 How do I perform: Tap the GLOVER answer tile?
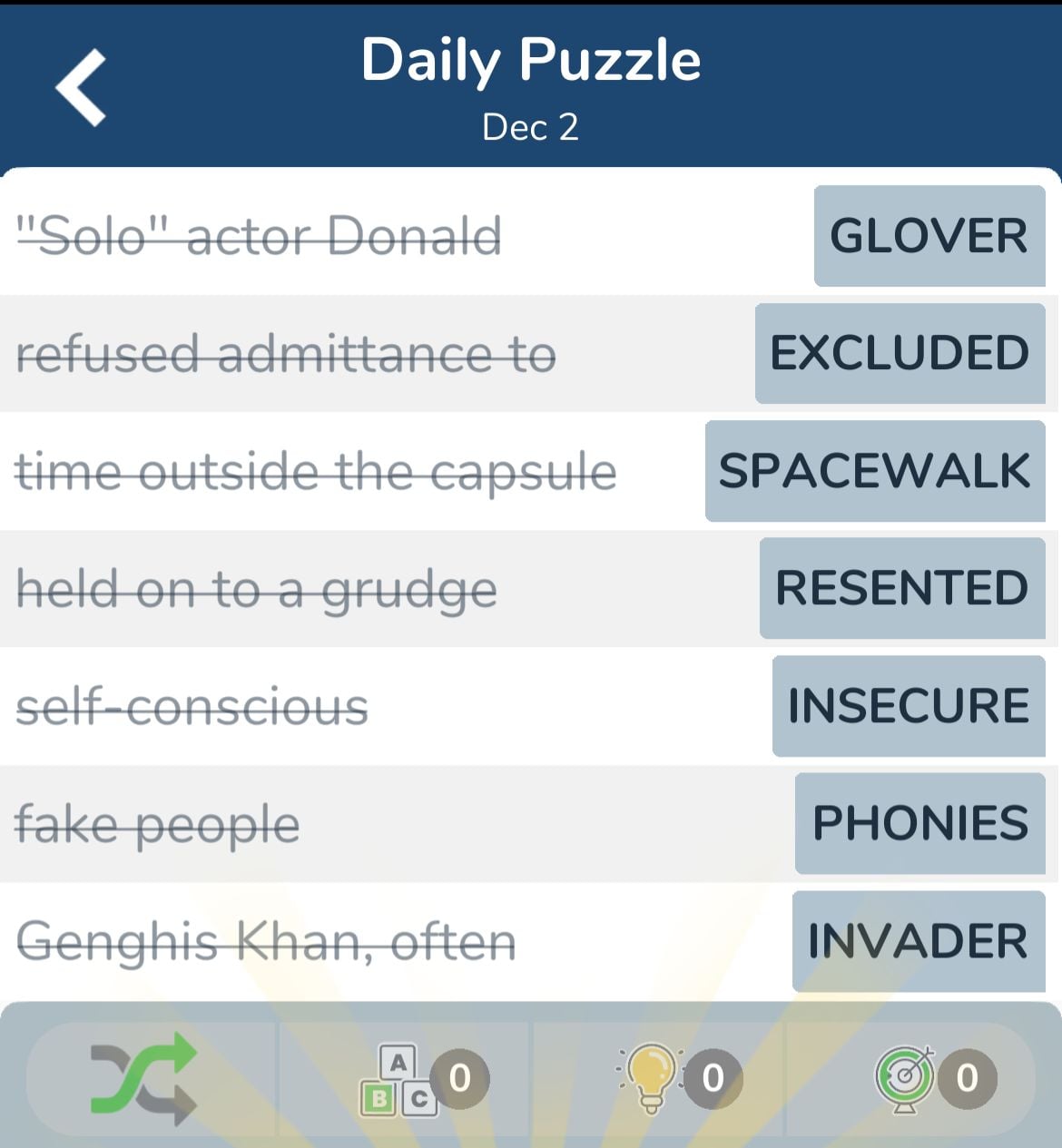[929, 236]
